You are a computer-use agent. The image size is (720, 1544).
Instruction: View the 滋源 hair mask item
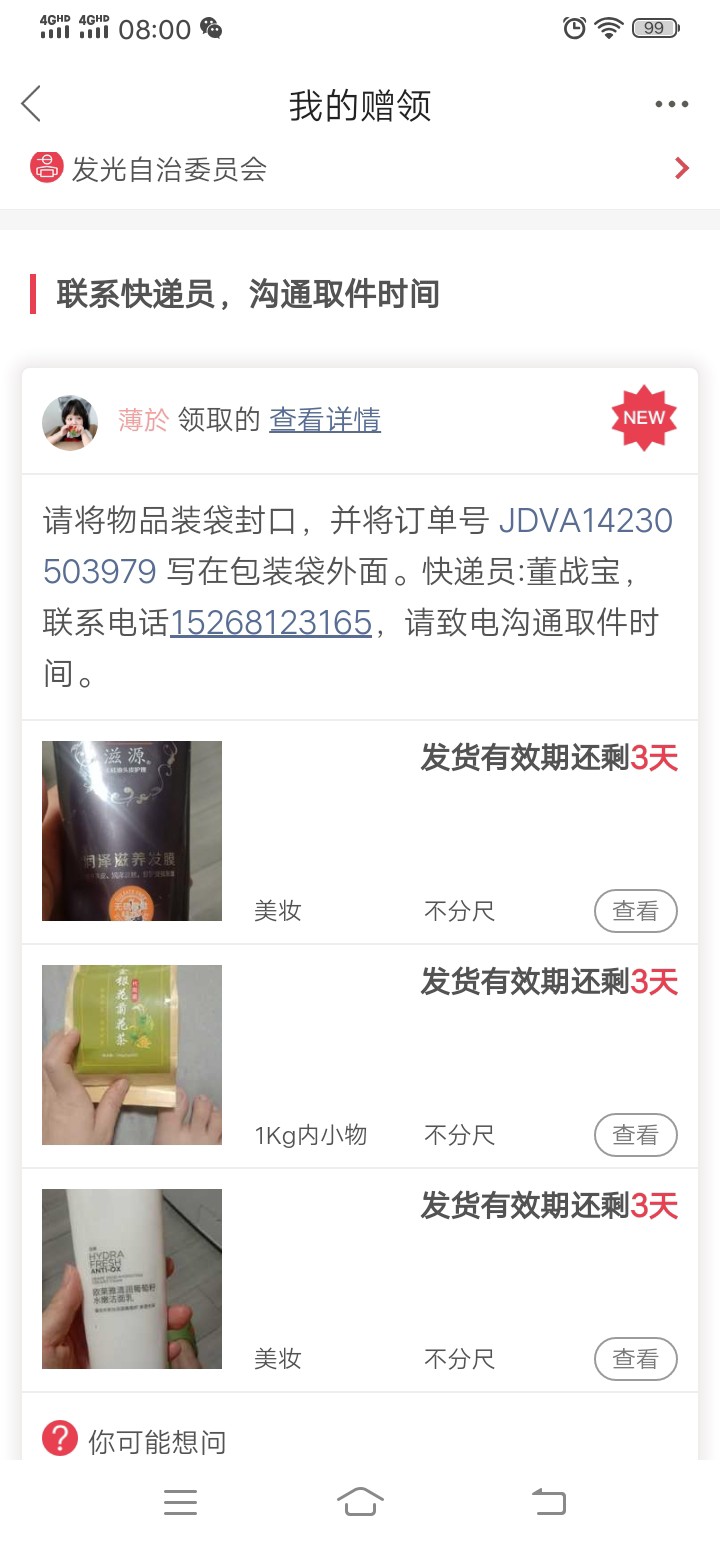635,911
